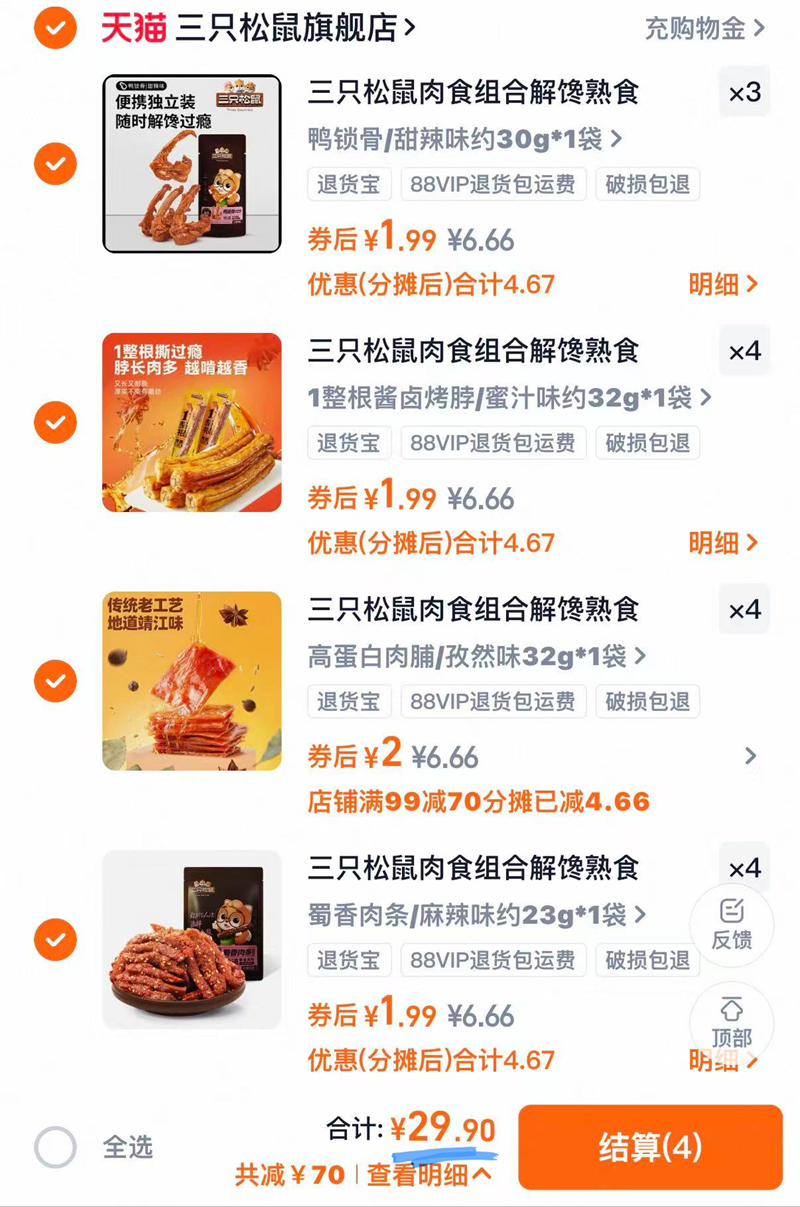Deselect the store checkbox for 三只松鼠旗舰店
The height and width of the screenshot is (1207, 800).
pos(56,28)
